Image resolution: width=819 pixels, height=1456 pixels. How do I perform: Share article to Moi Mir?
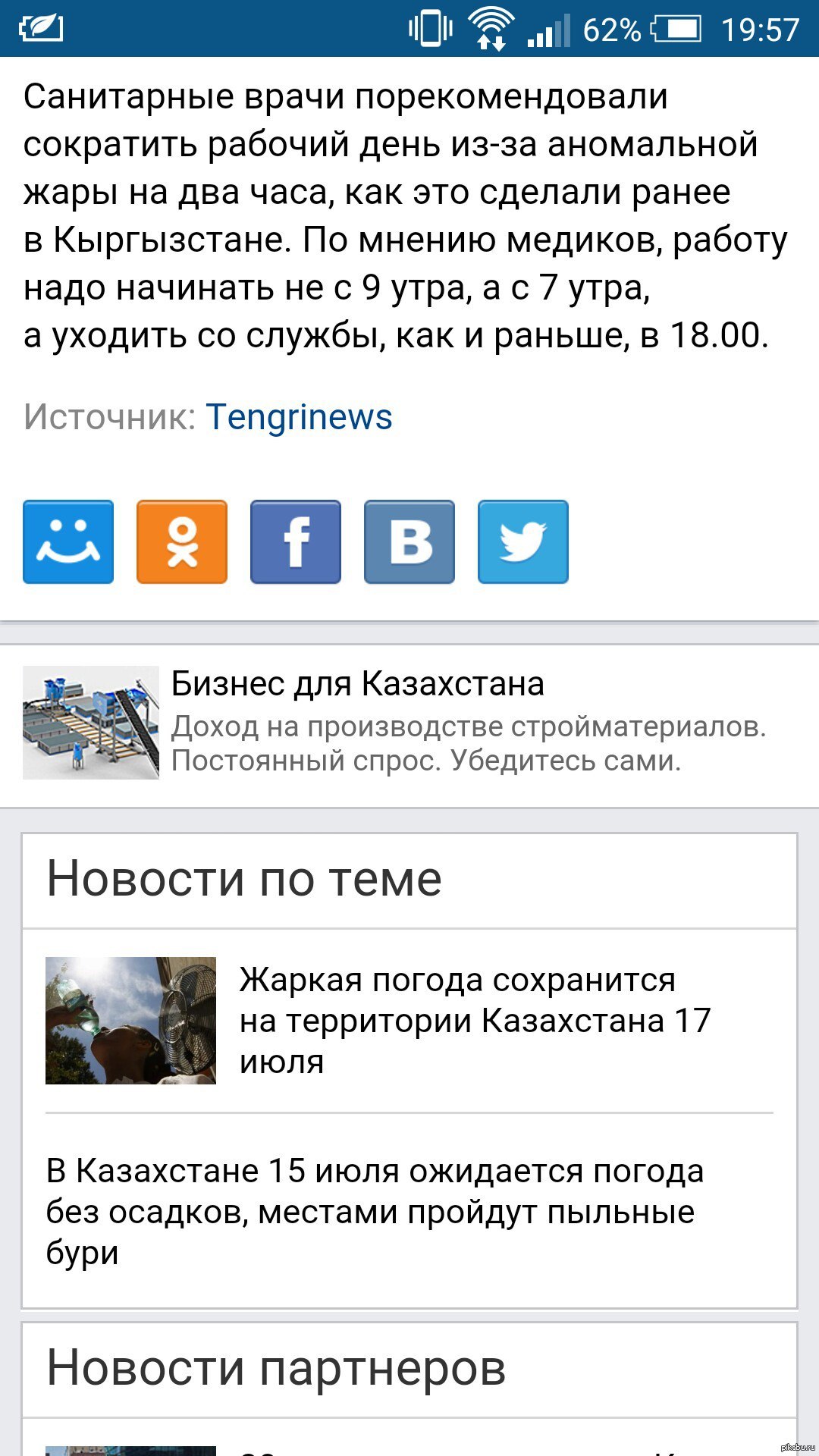(68, 541)
